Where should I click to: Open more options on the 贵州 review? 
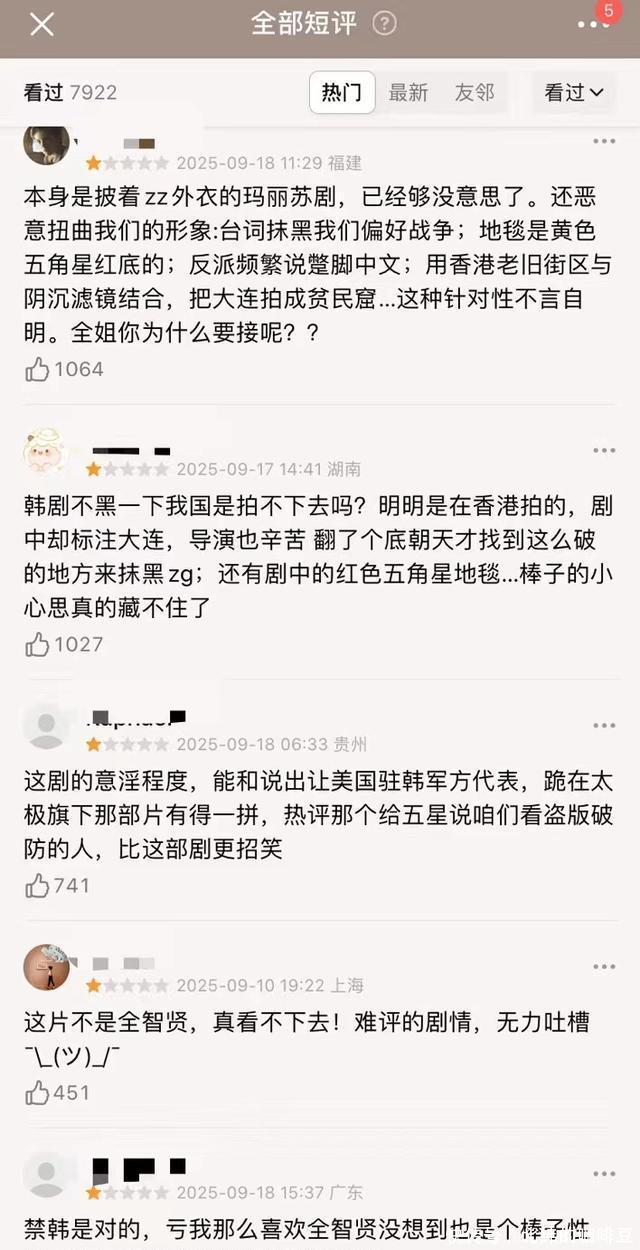(604, 725)
